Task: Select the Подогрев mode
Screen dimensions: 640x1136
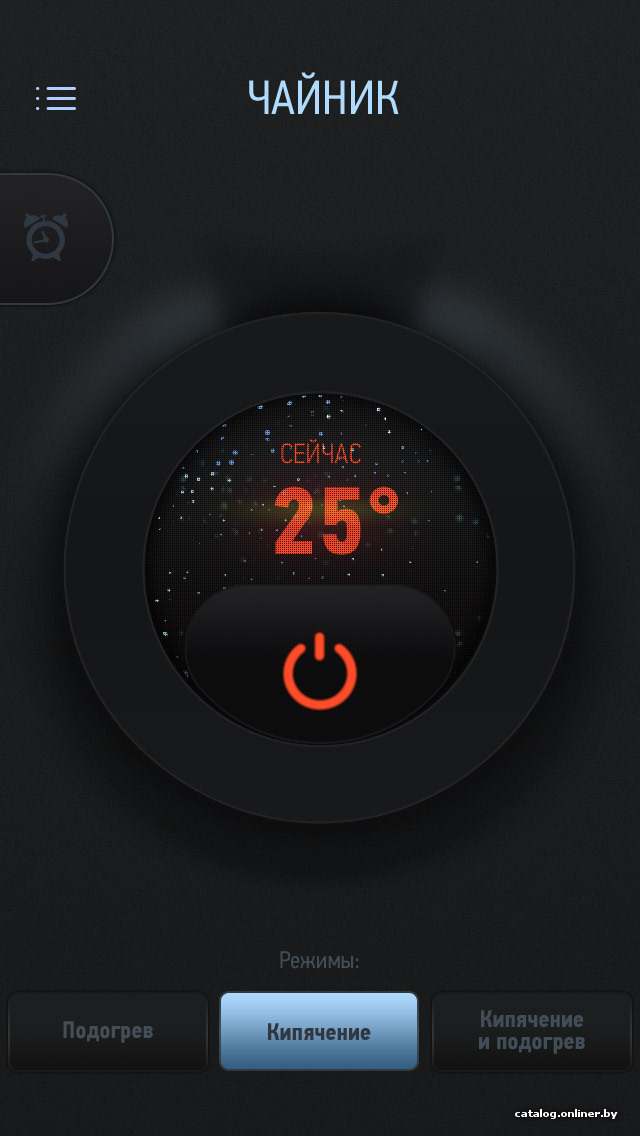Action: 108,1031
